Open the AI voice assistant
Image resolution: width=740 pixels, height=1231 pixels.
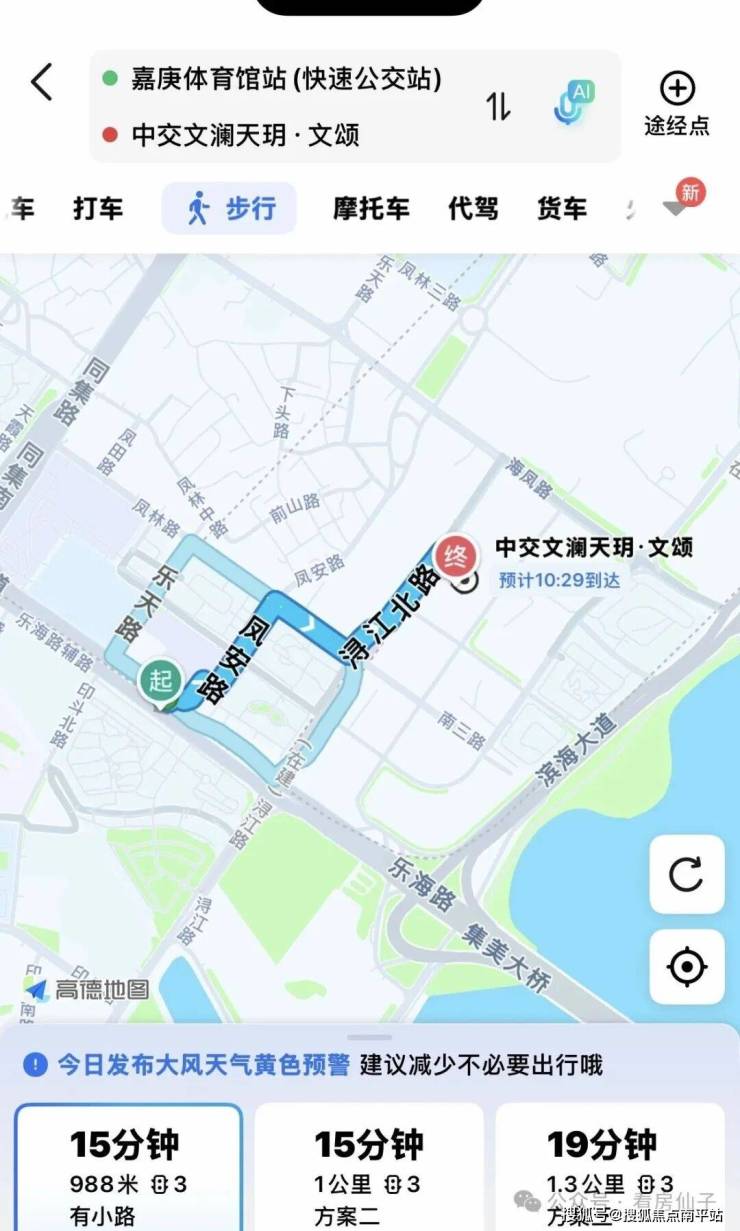[x=573, y=104]
